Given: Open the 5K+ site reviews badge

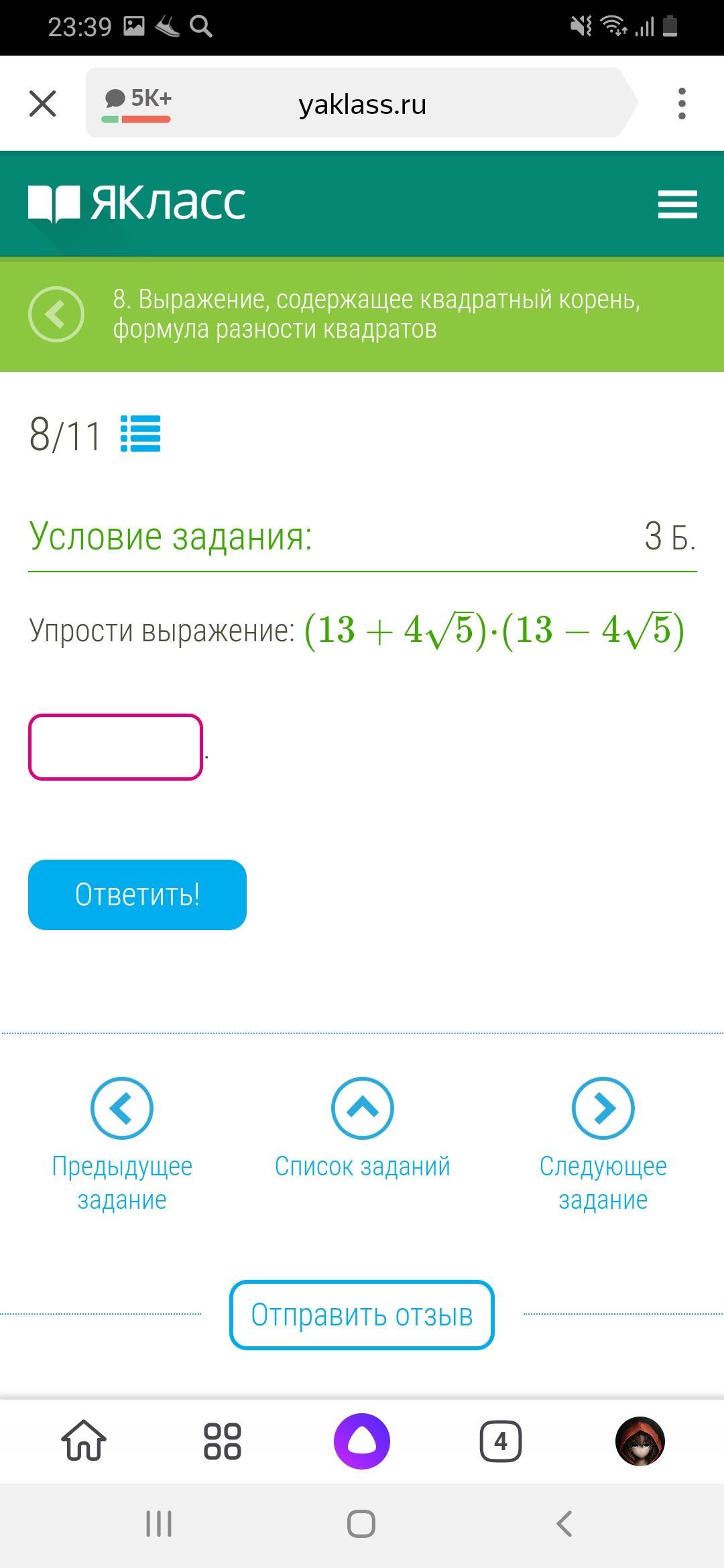Looking at the screenshot, I should (x=138, y=104).
